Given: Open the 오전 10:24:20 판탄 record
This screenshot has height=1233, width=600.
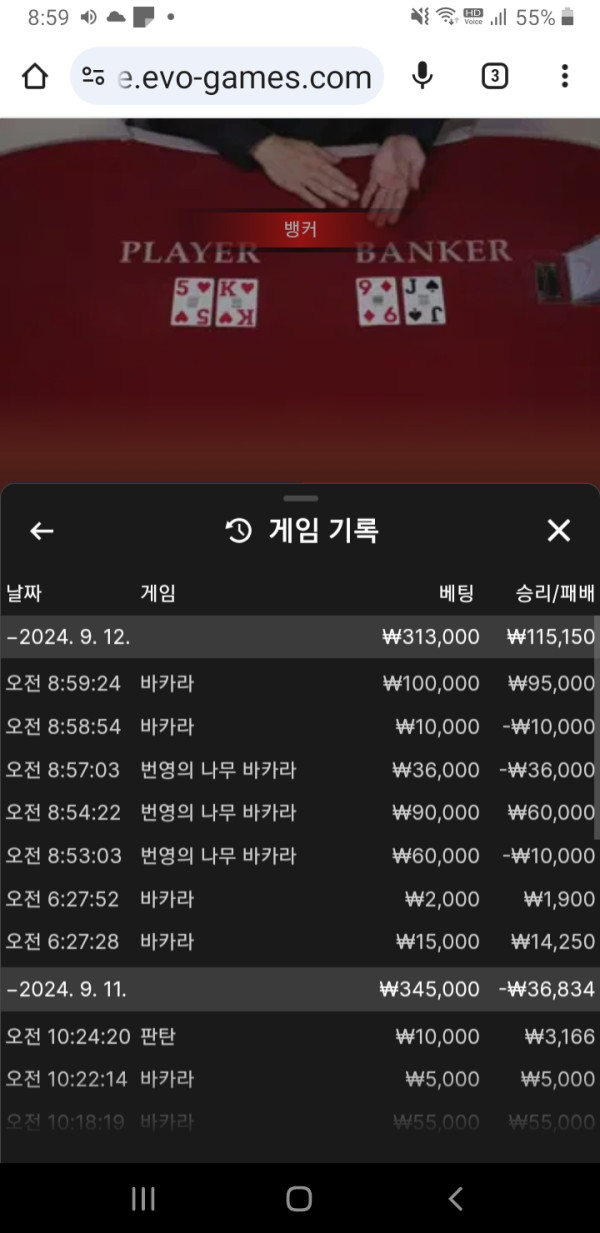Looking at the screenshot, I should tap(300, 1037).
